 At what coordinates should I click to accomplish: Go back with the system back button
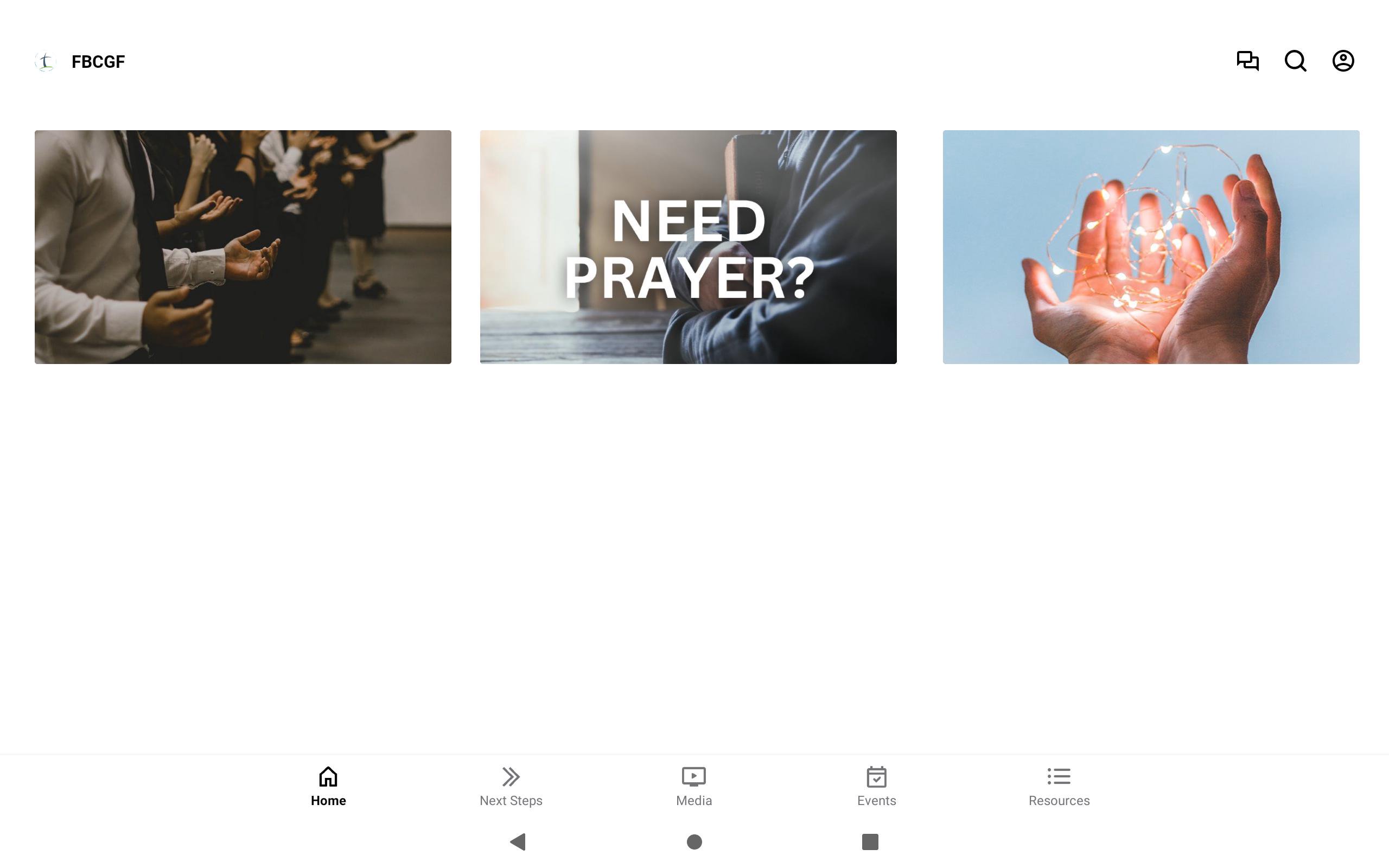pos(518,841)
